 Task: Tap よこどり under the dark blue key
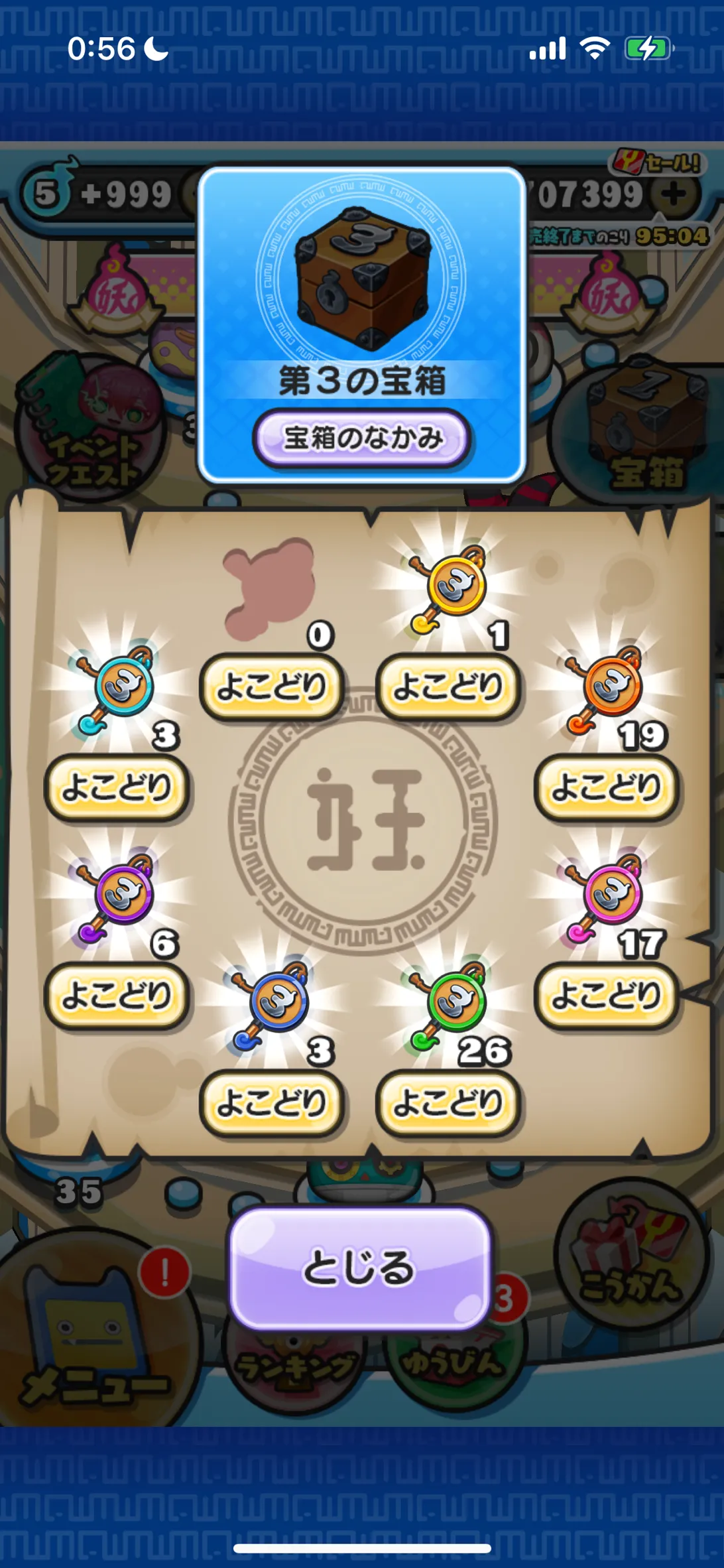(x=272, y=1103)
